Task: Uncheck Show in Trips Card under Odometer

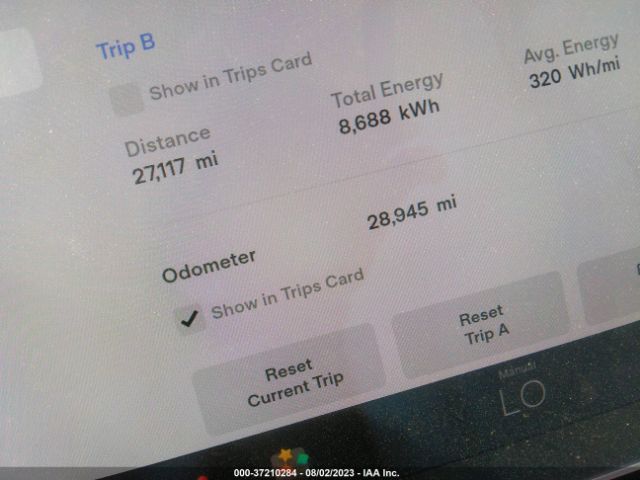Action: coord(188,319)
